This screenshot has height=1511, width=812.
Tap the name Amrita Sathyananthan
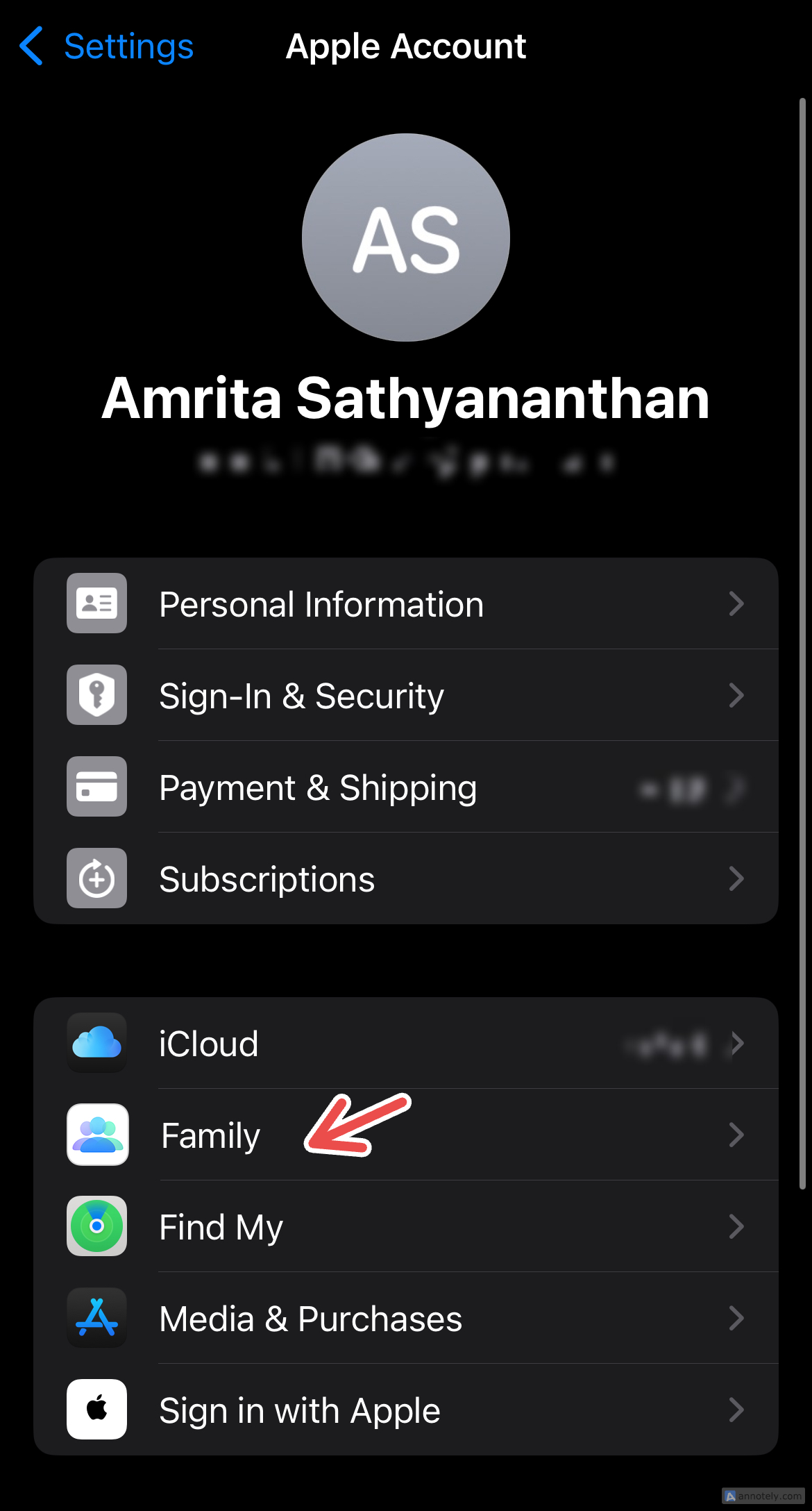tap(405, 399)
